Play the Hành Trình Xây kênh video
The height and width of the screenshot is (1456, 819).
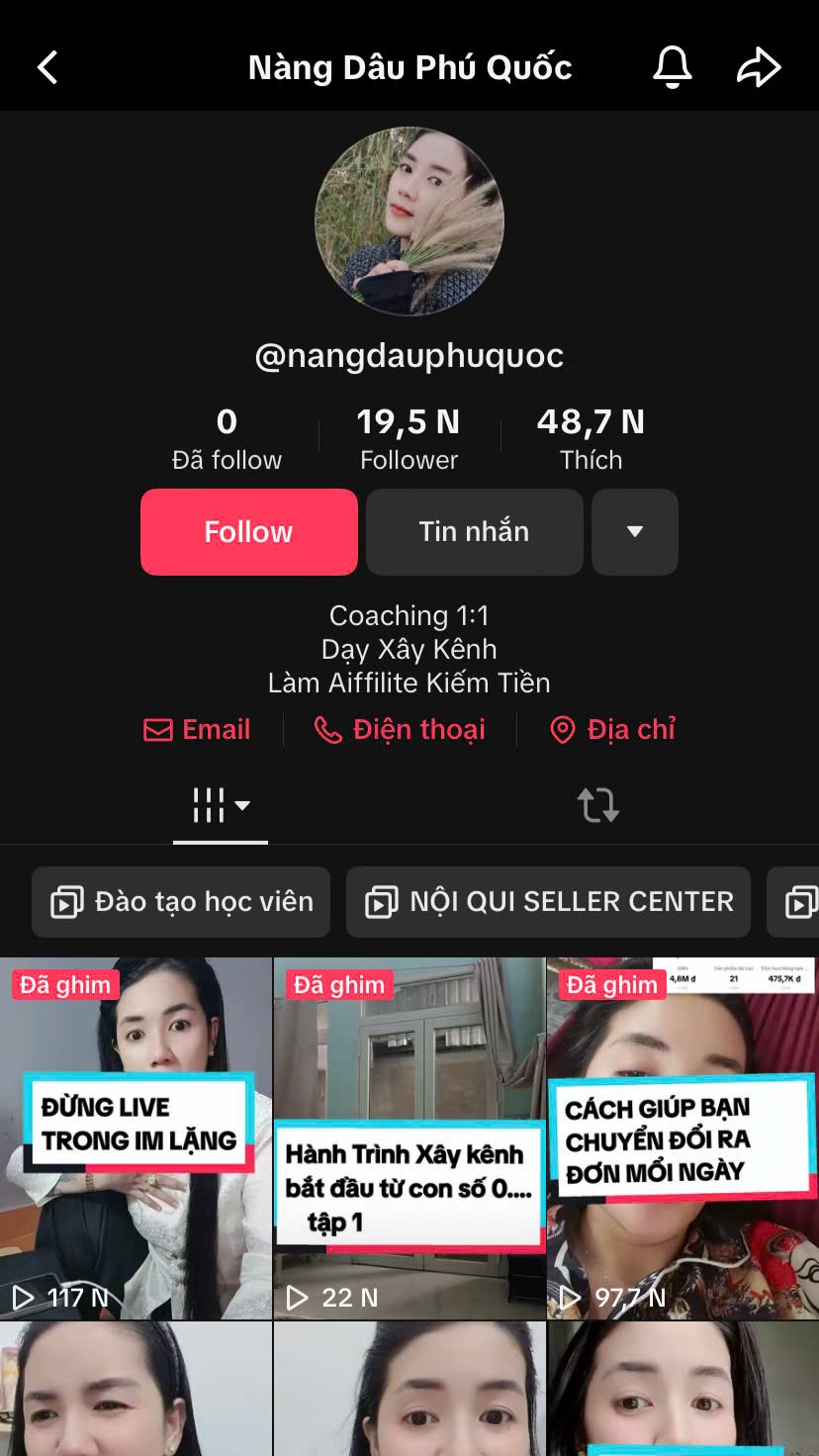tap(409, 1137)
